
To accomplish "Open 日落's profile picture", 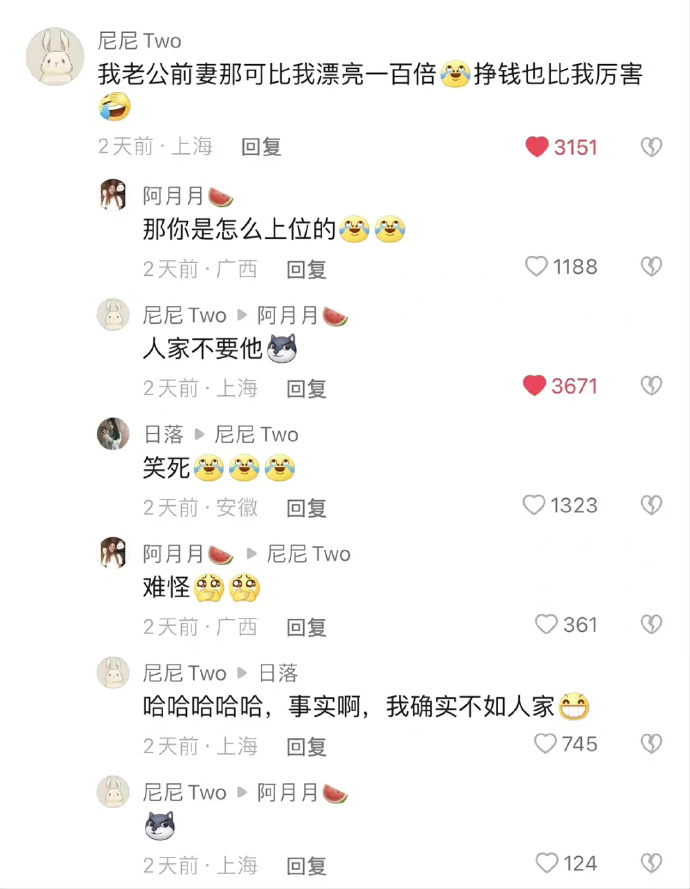I will (113, 434).
